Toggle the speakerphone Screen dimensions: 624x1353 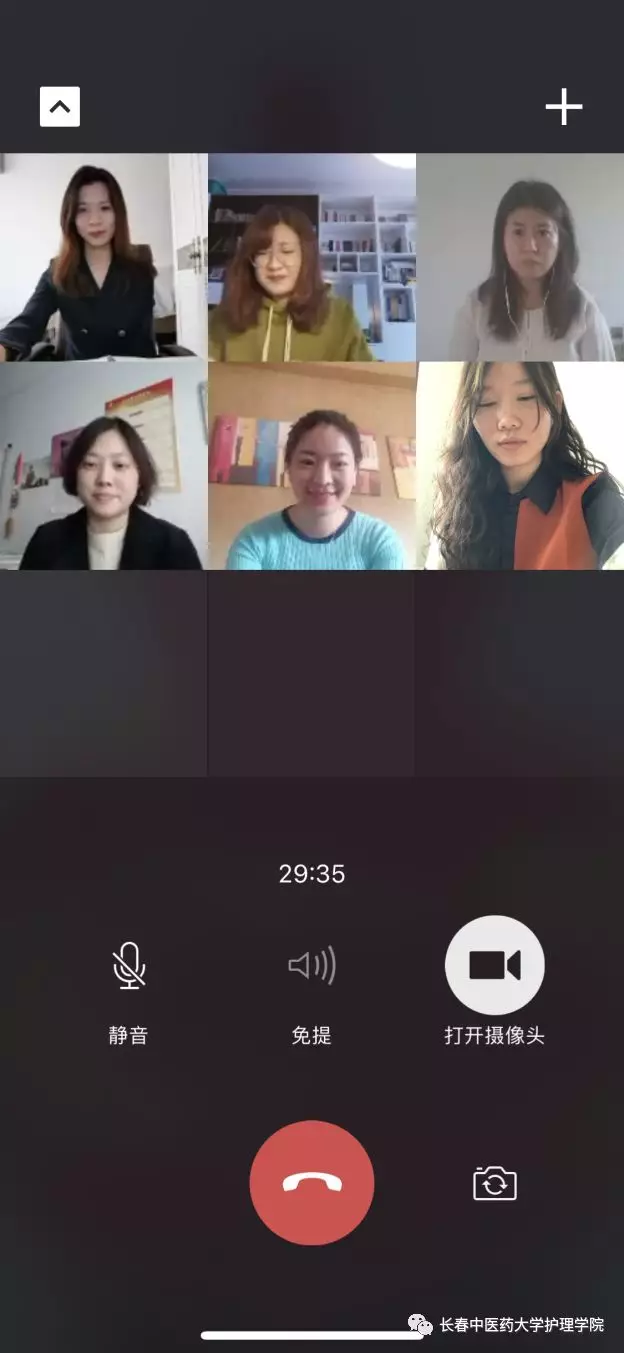[x=312, y=966]
